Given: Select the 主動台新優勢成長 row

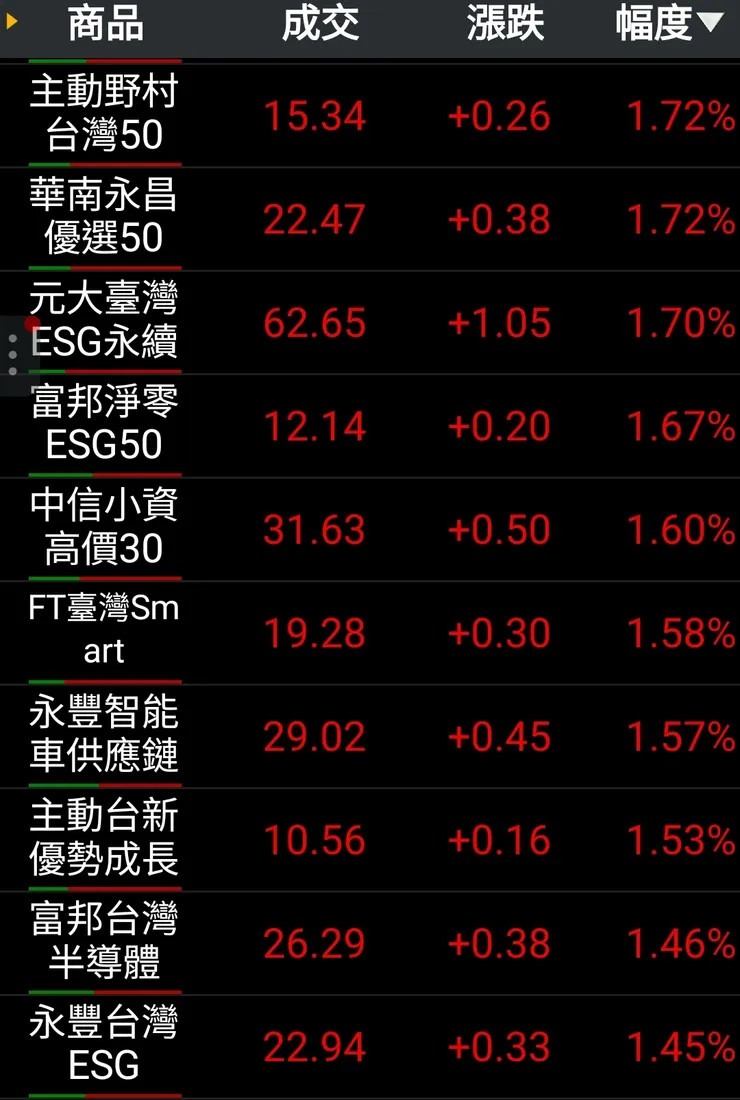Looking at the screenshot, I should coord(104,840).
